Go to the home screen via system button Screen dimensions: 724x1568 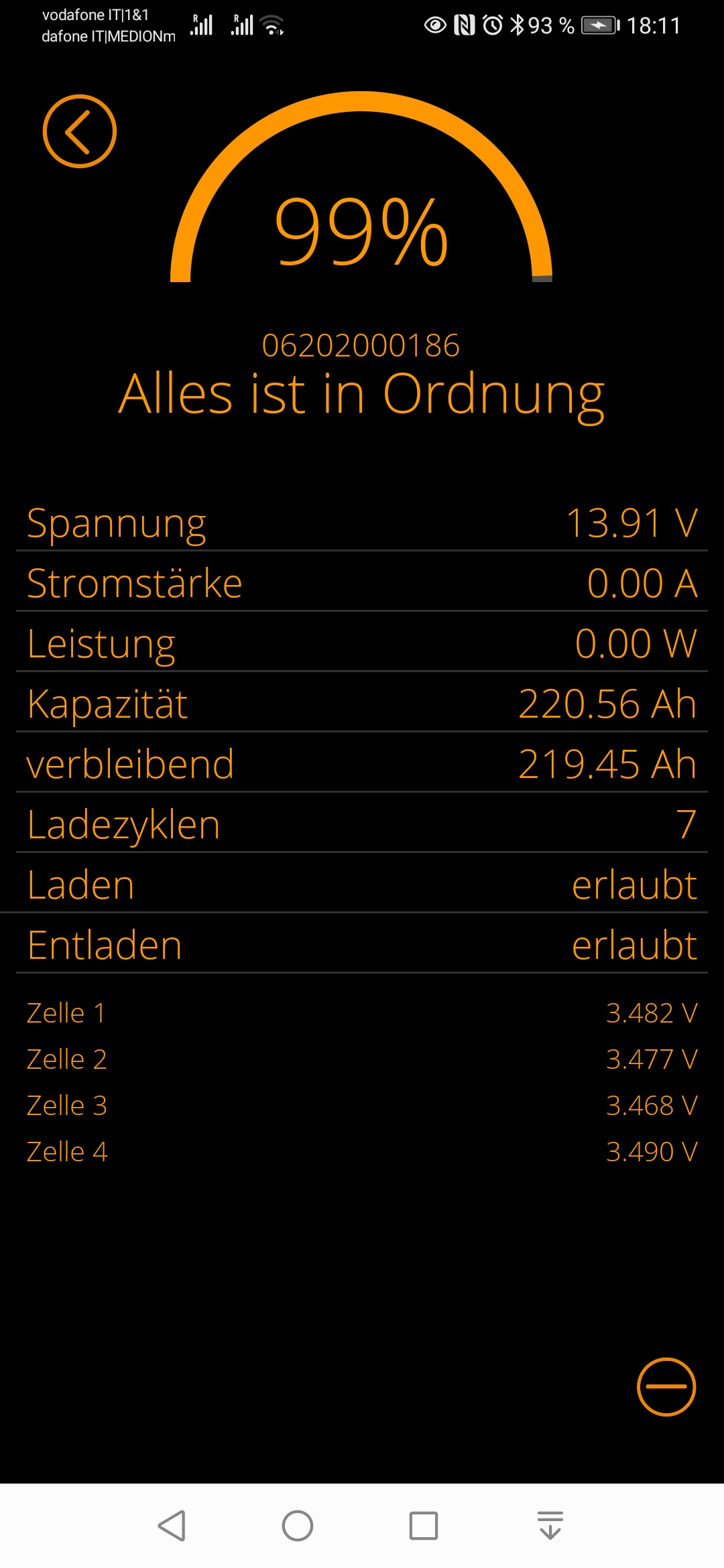tap(298, 1526)
